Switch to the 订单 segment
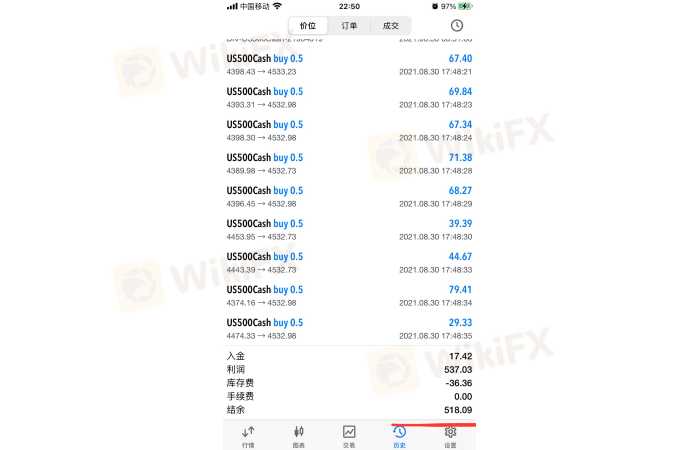 point(349,26)
